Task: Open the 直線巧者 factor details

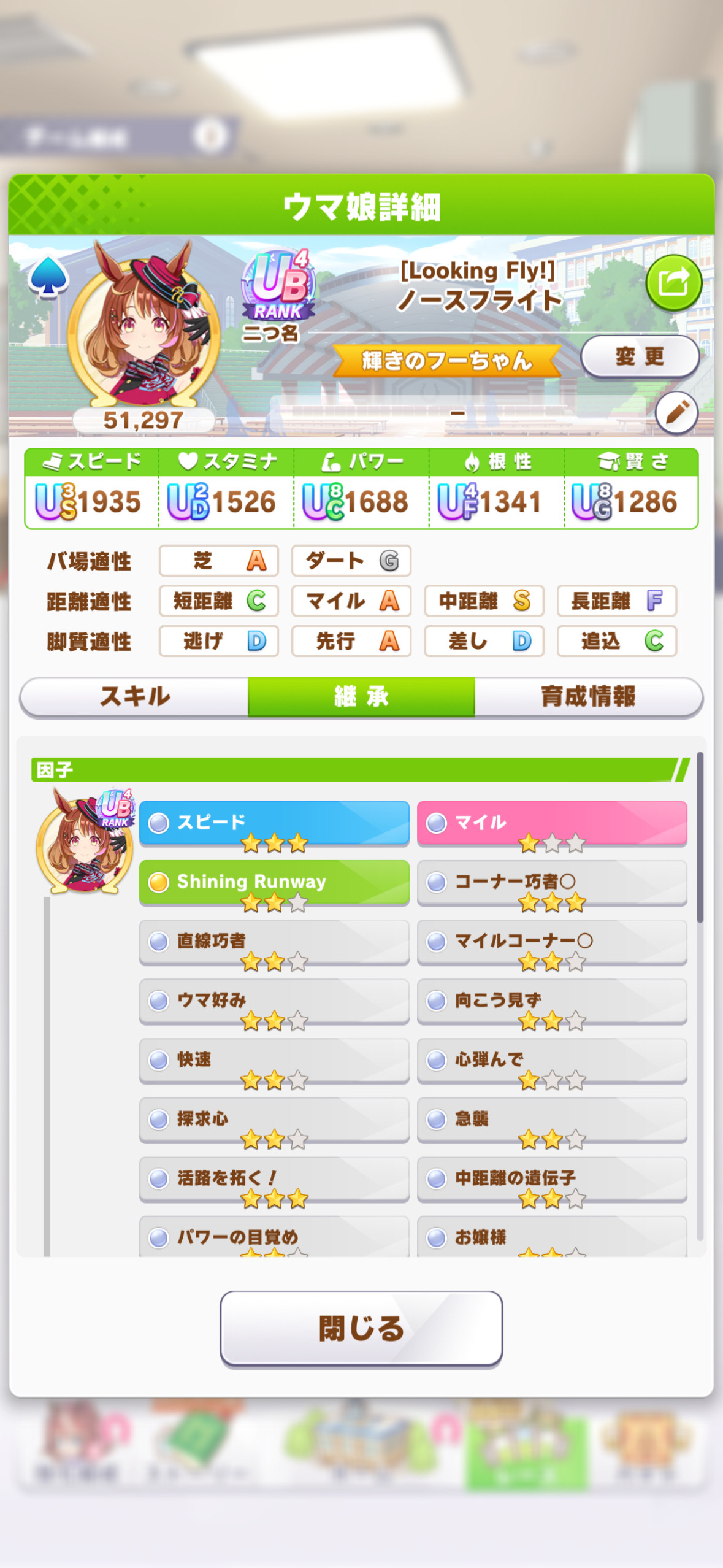Action: click(274, 942)
